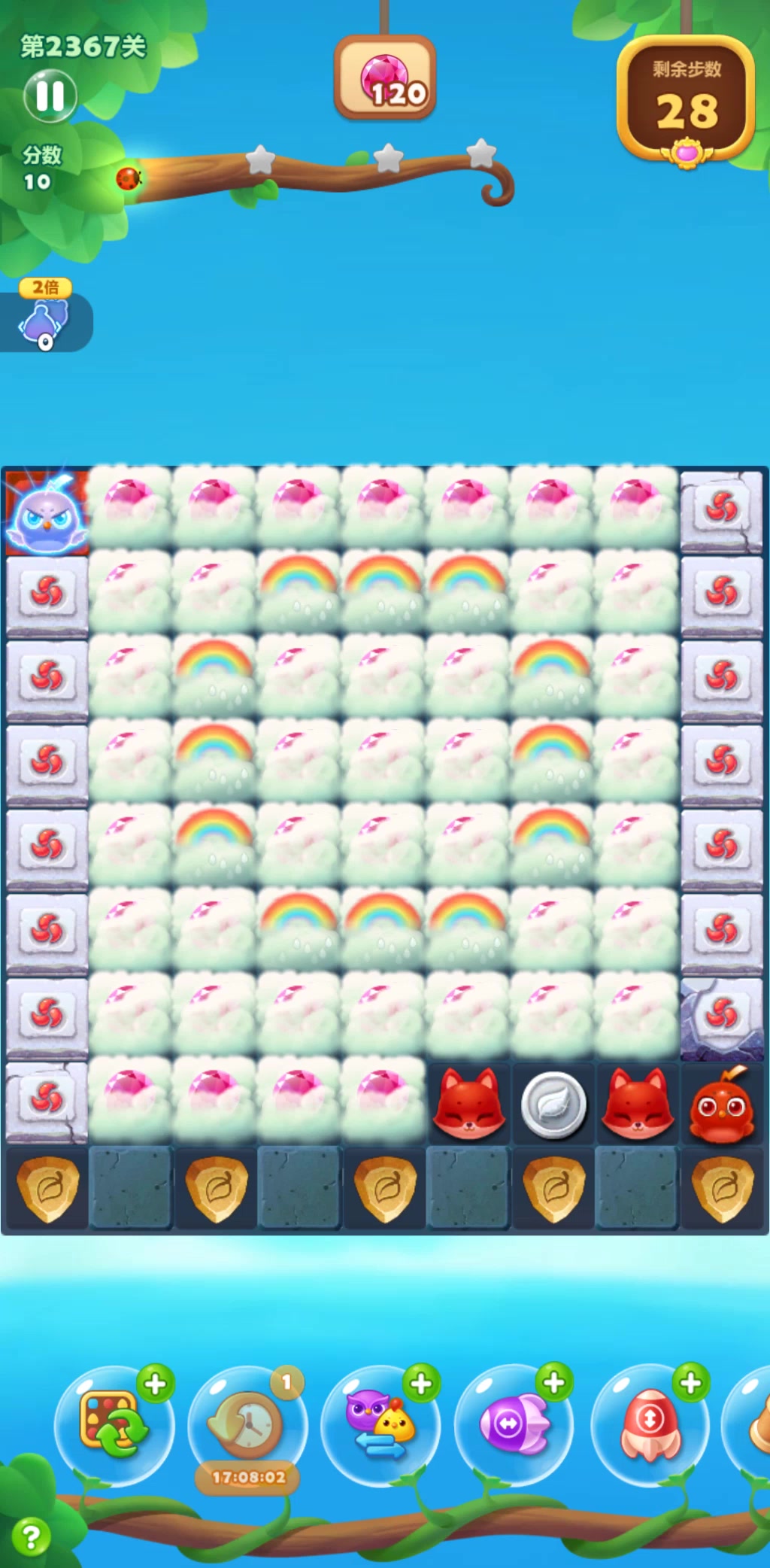The width and height of the screenshot is (770, 1568).
Task: Pause the game
Action: pyautogui.click(x=50, y=96)
